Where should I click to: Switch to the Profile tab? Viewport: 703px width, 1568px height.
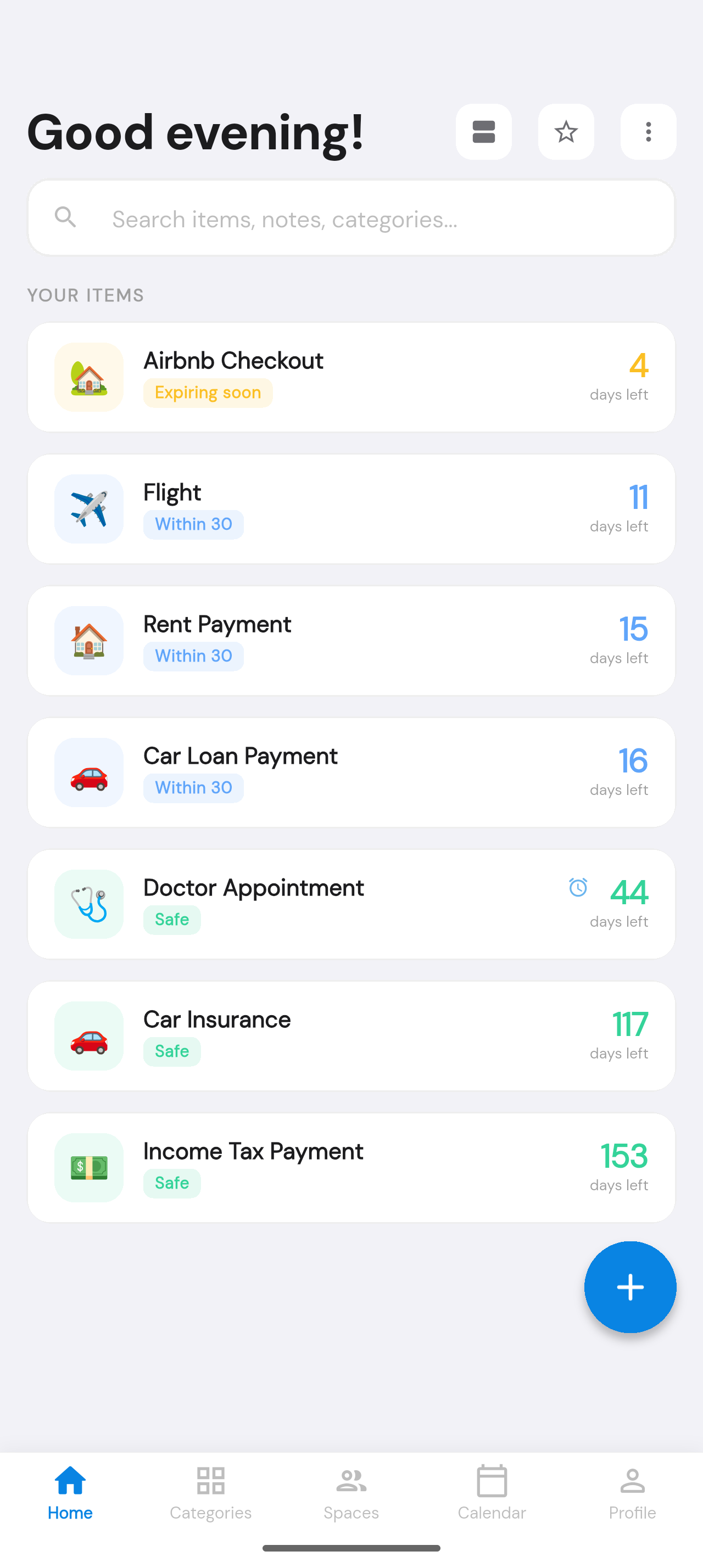pos(632,1494)
